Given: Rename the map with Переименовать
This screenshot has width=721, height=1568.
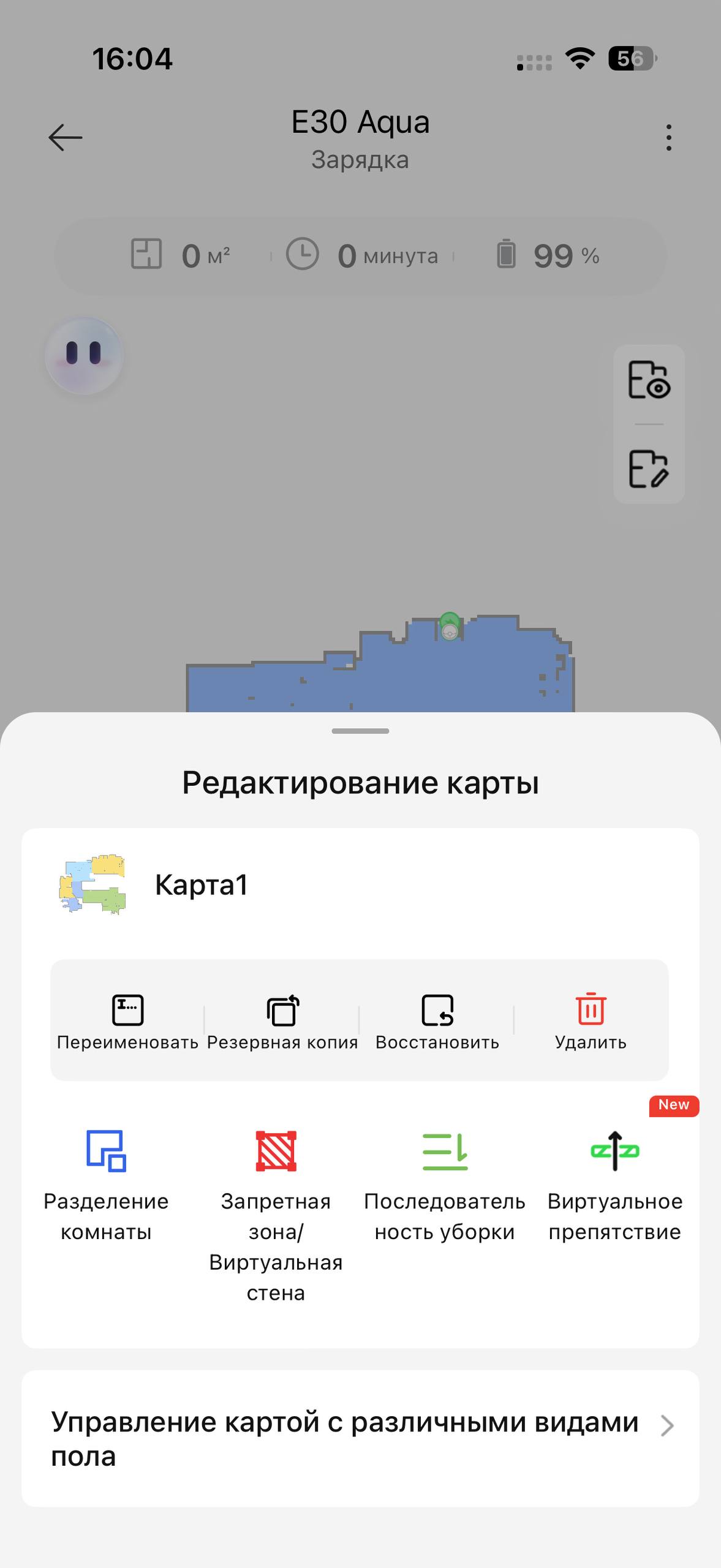Looking at the screenshot, I should 127,1021.
